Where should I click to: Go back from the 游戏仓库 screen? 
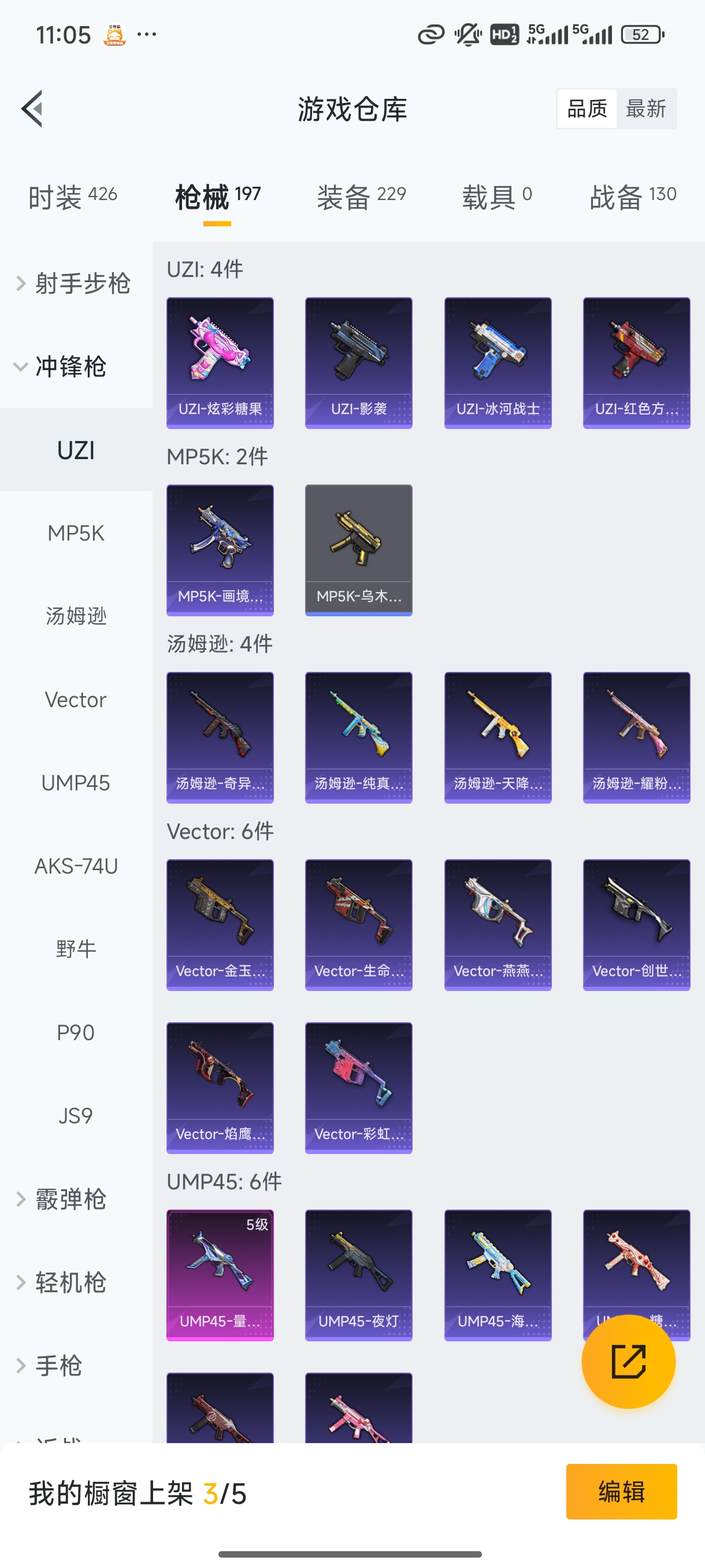[32, 109]
